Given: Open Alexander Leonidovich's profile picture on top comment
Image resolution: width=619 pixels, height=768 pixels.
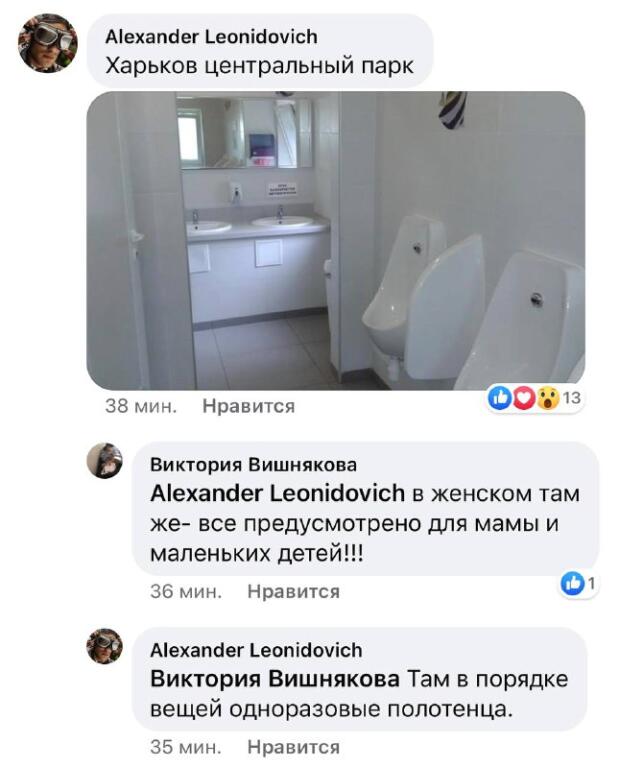Looking at the screenshot, I should coord(47,45).
